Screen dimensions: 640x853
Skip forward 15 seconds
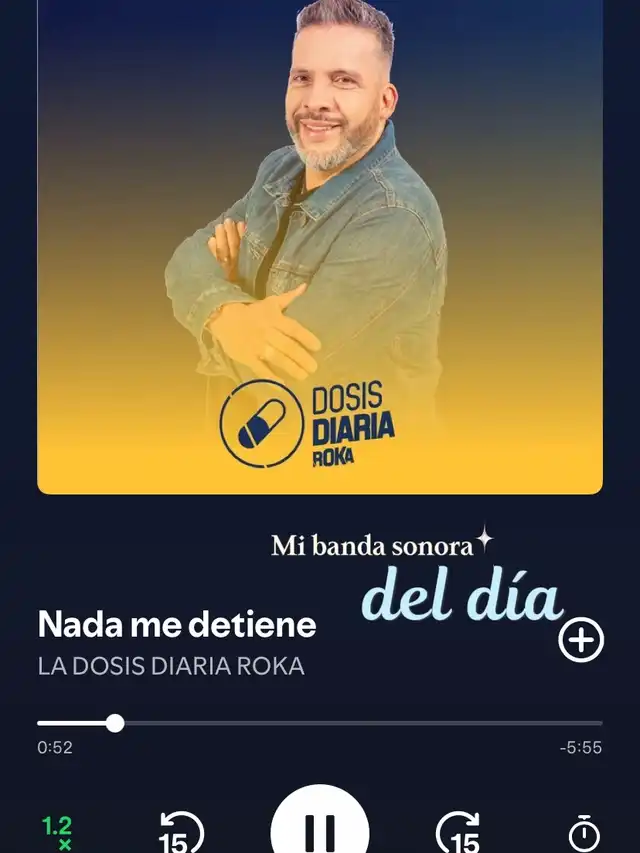pyautogui.click(x=458, y=832)
